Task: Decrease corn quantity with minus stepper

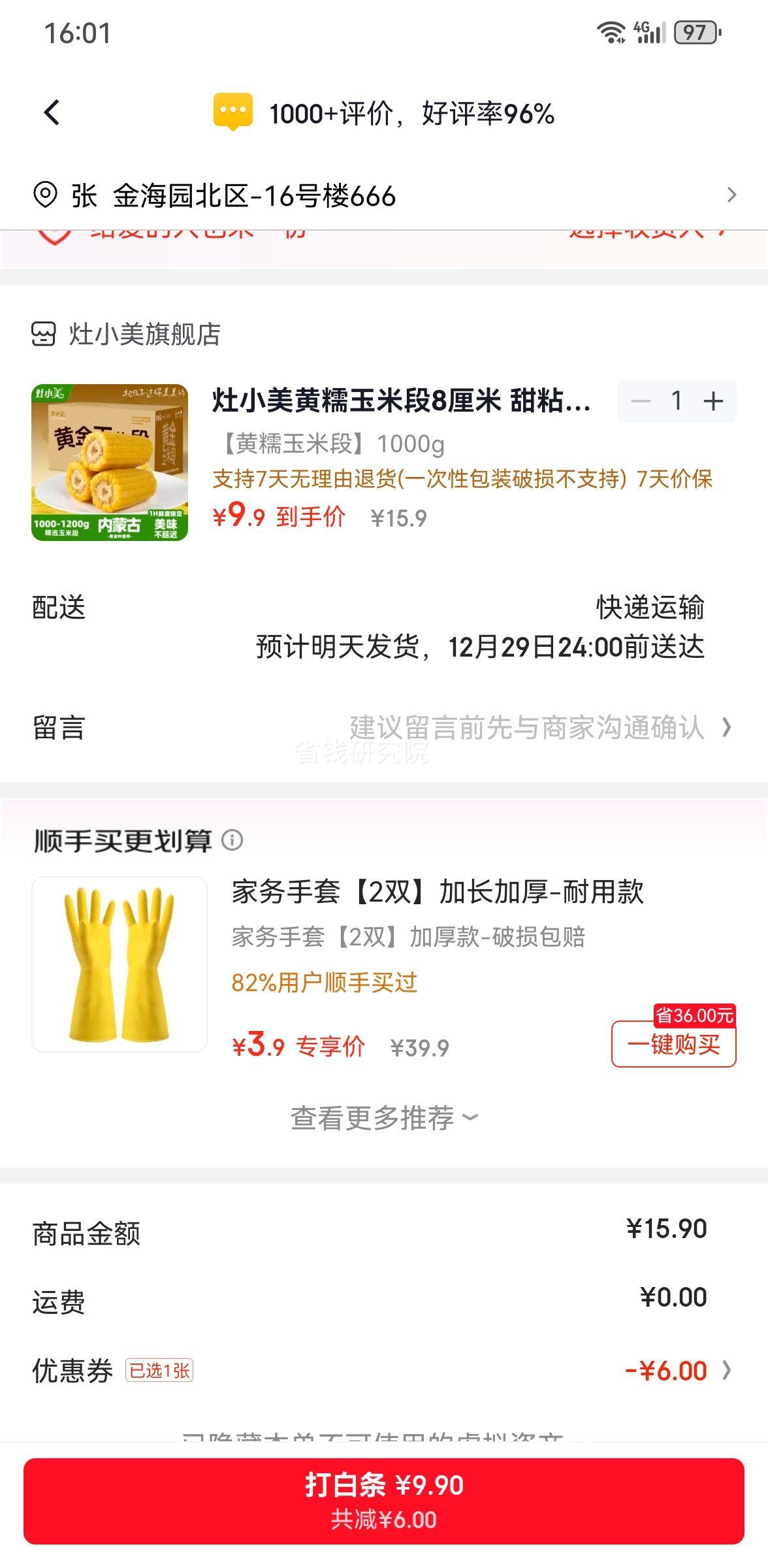Action: 641,401
